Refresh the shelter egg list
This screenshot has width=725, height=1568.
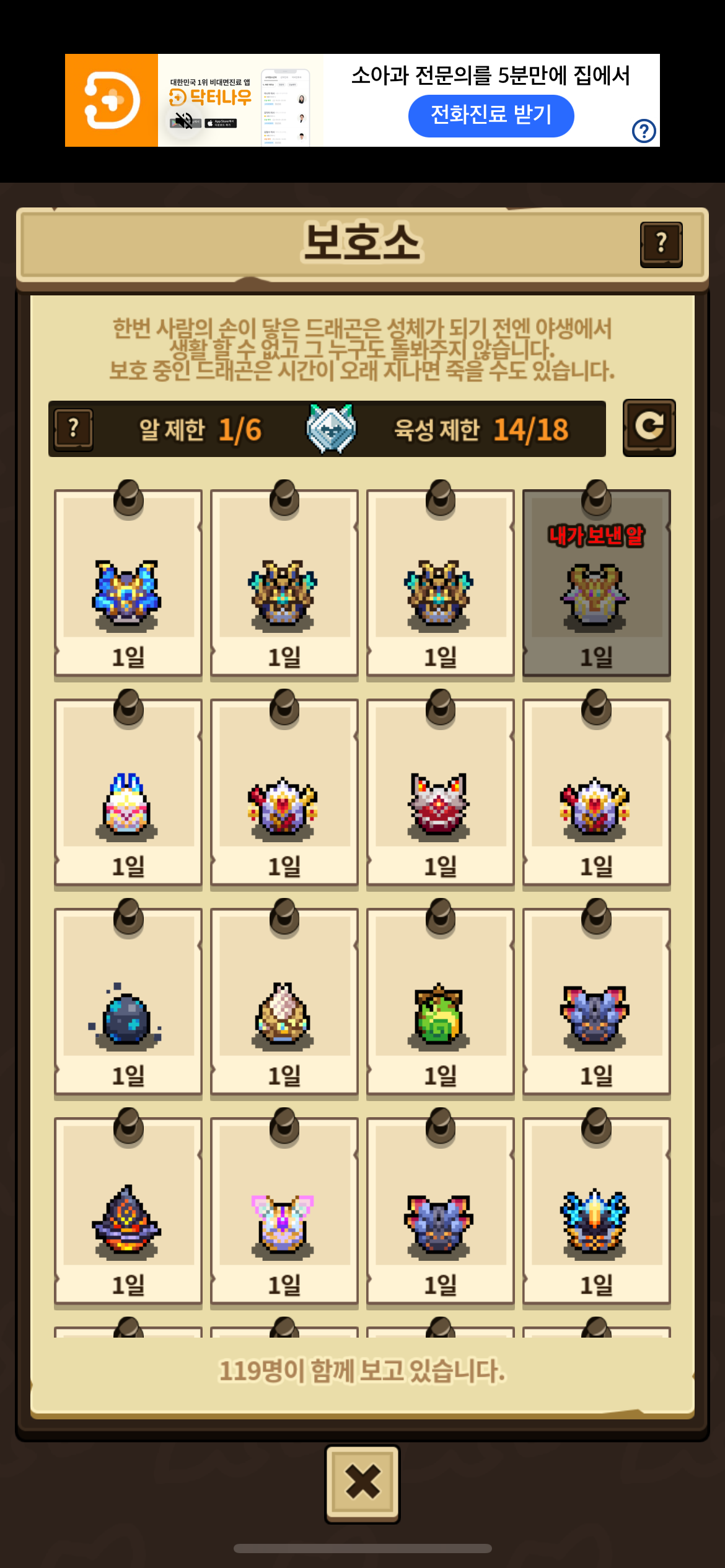click(649, 427)
